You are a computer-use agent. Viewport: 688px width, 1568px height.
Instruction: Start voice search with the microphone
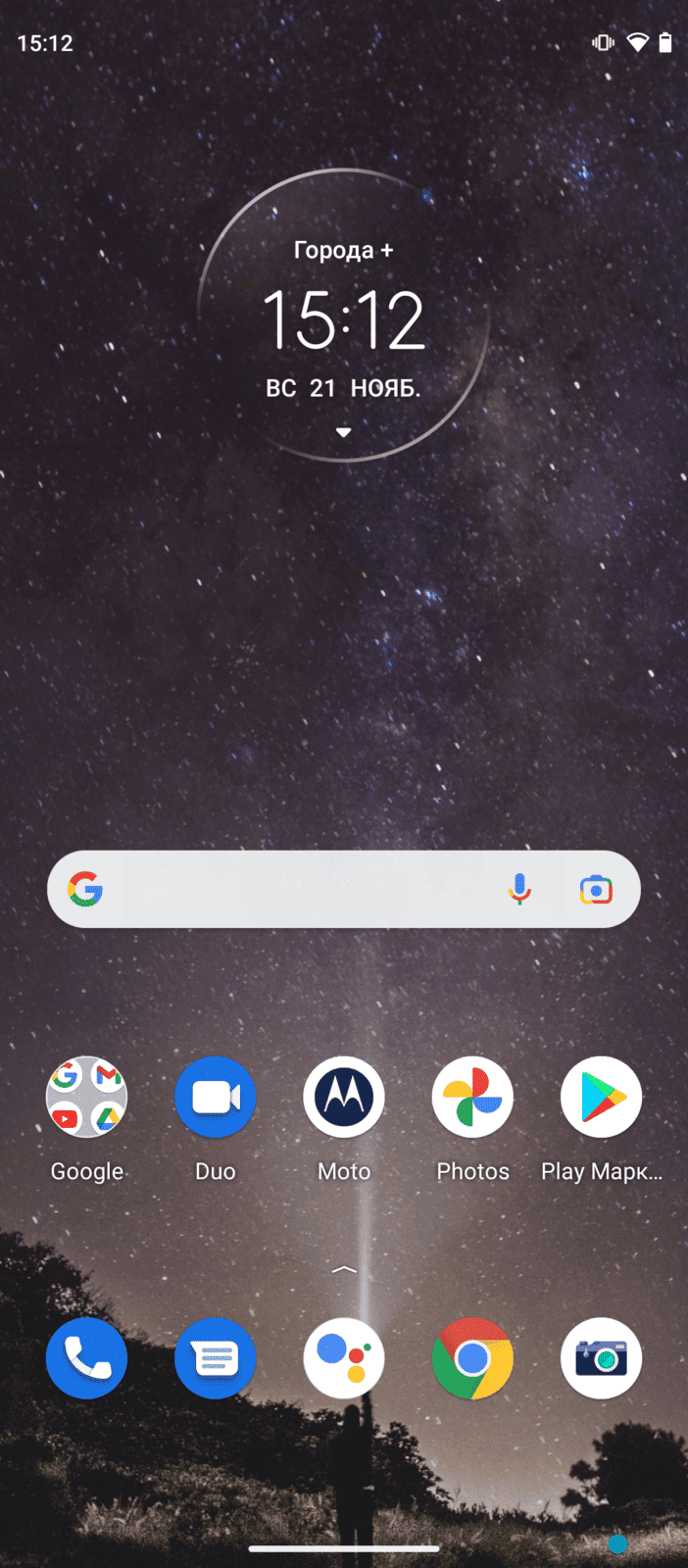520,889
